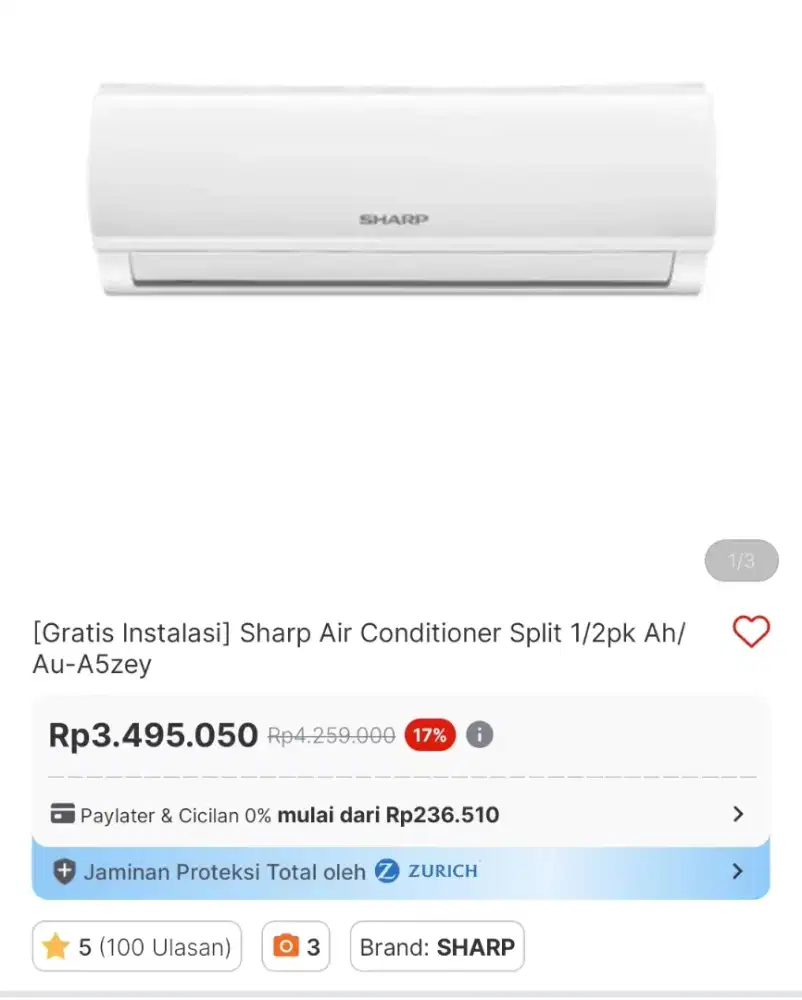Tap the Zurich logo icon
The height and width of the screenshot is (1000, 802).
pos(387,871)
